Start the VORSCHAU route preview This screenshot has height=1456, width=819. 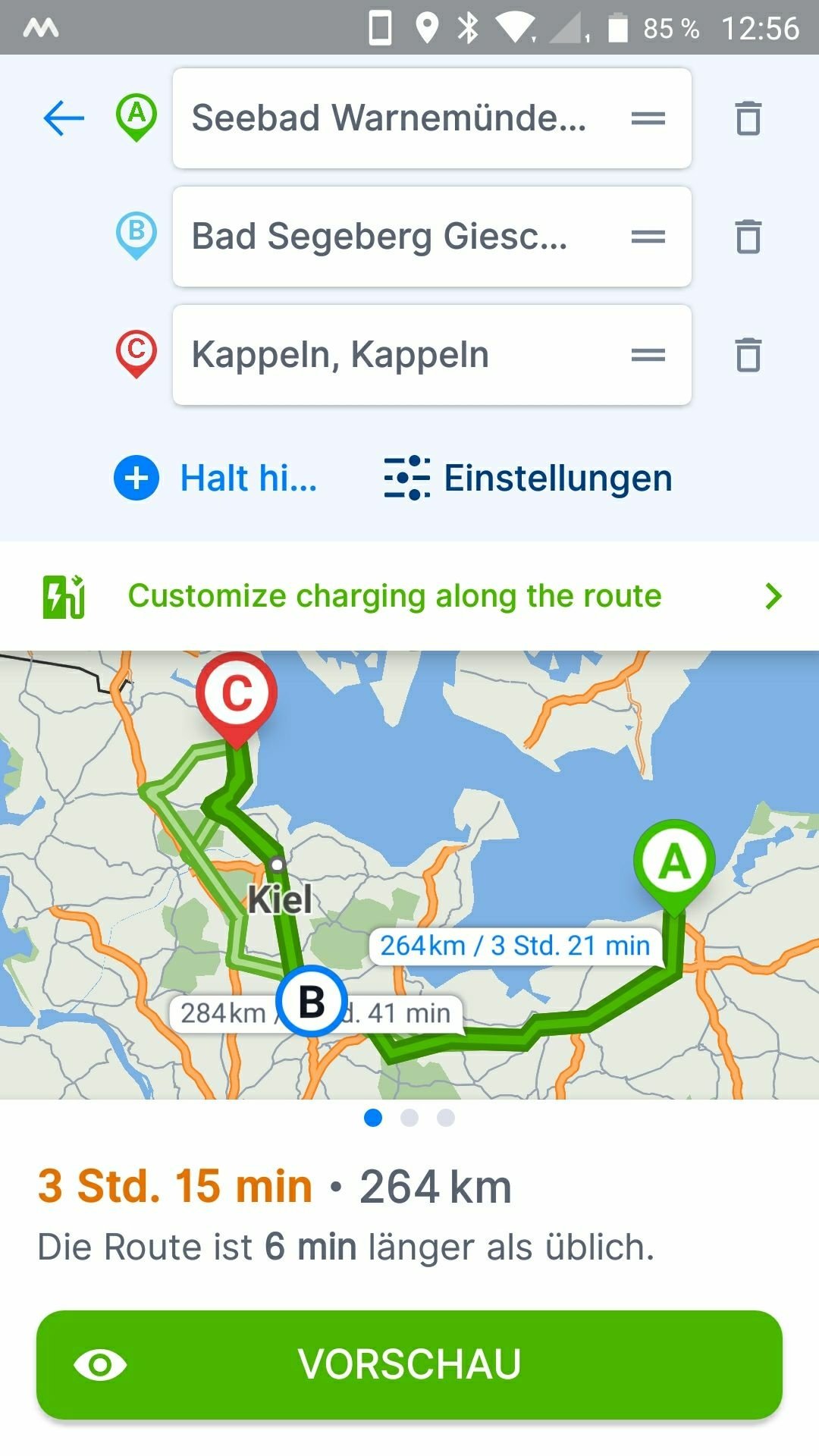[x=409, y=1364]
